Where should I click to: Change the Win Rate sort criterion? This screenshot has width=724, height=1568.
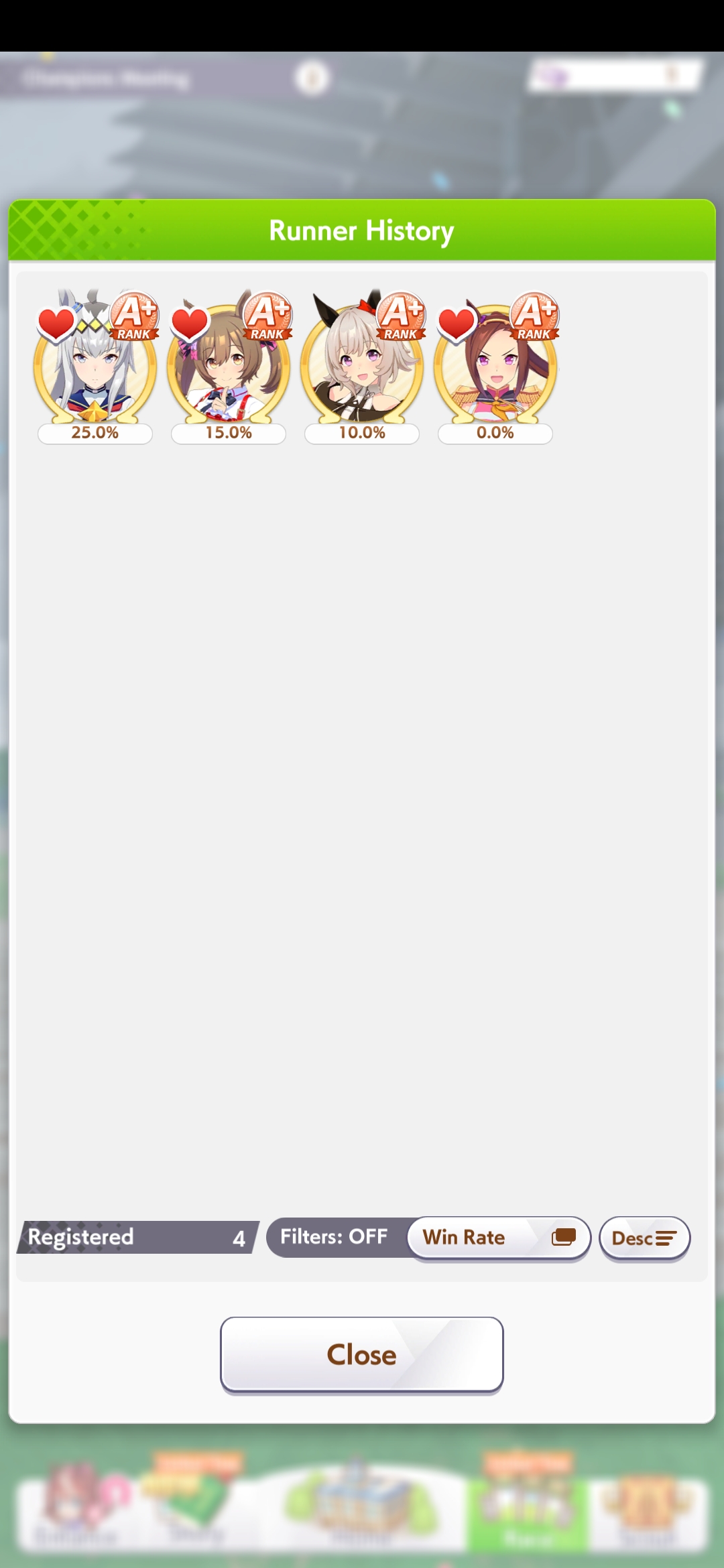click(x=498, y=1237)
